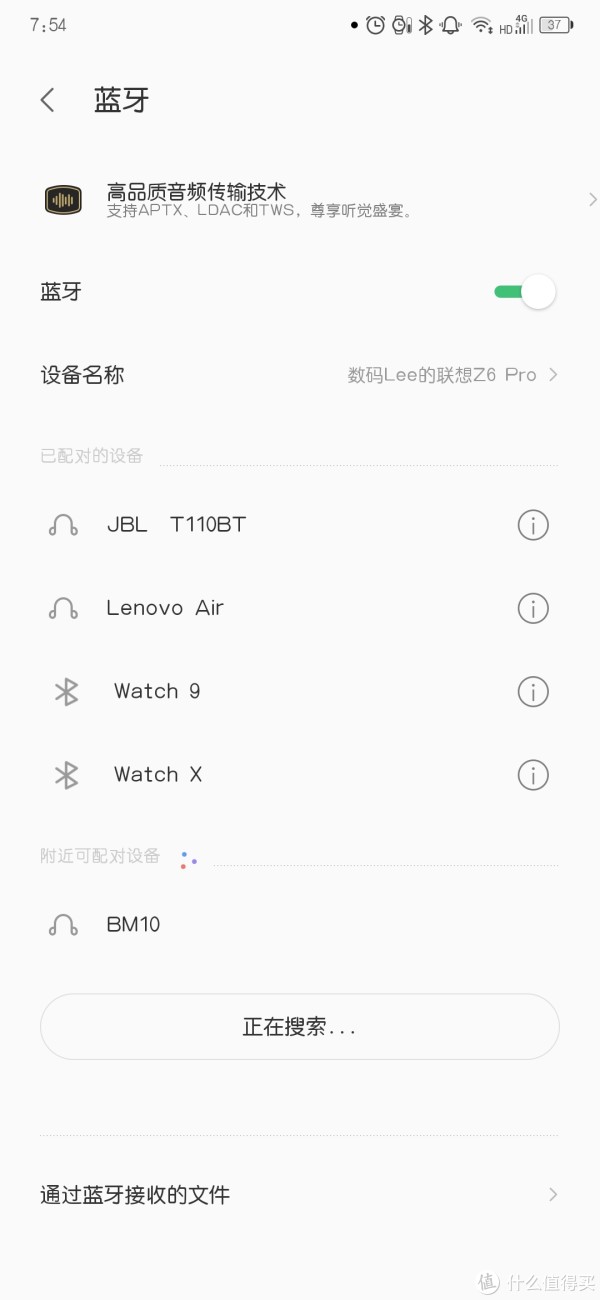Screen dimensions: 600x1300
Task: Go back from the 蓝牙 settings page
Action: pyautogui.click(x=47, y=100)
